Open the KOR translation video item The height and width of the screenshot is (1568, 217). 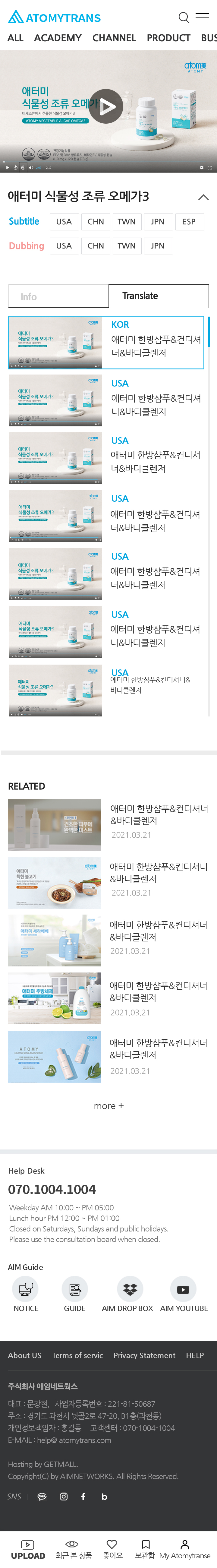tap(106, 342)
